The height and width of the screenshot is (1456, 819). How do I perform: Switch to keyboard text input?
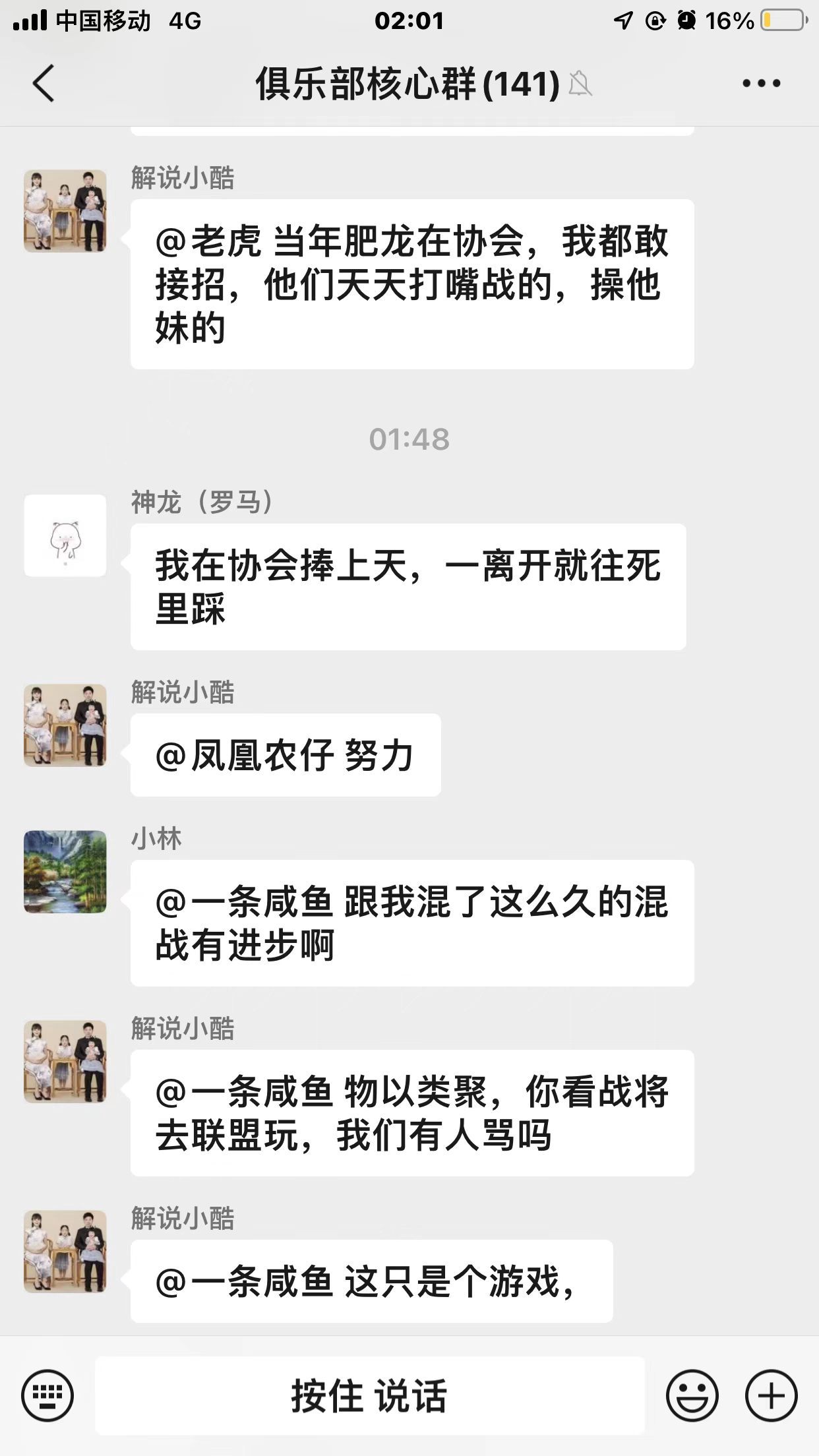pyautogui.click(x=47, y=1395)
